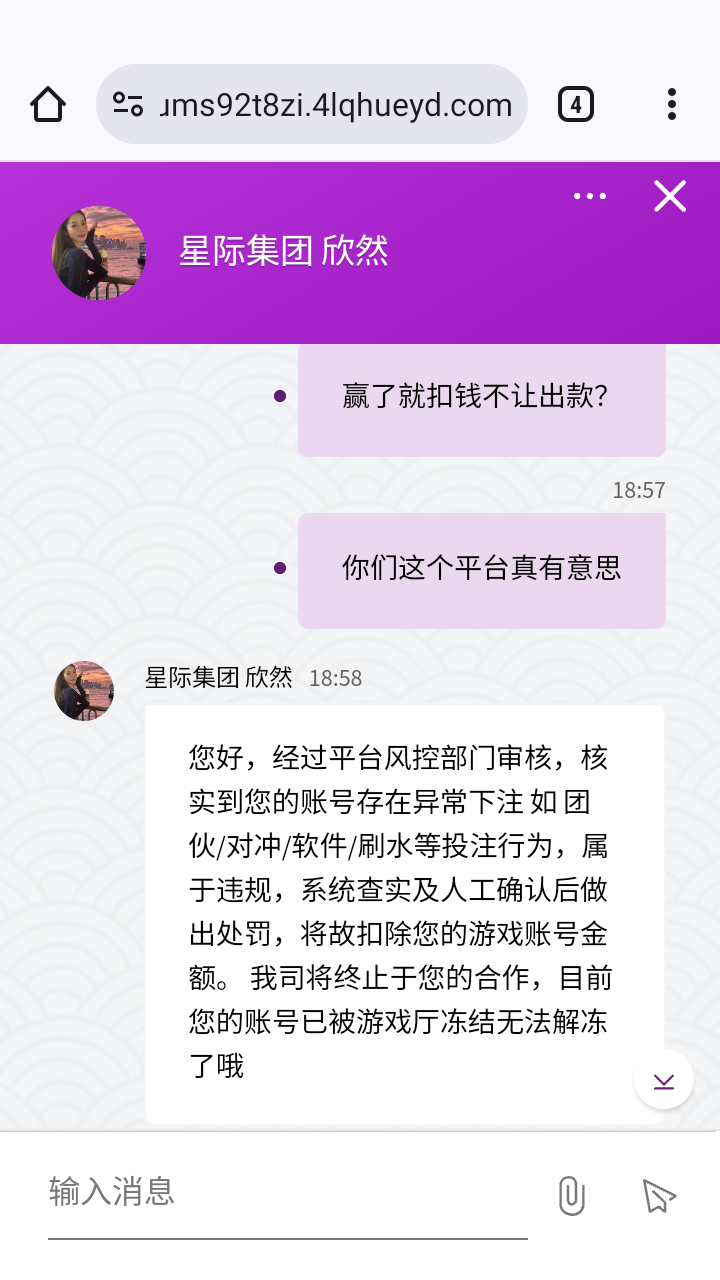
Task: Select the message 你们这个平台真有意思
Action: click(x=481, y=570)
